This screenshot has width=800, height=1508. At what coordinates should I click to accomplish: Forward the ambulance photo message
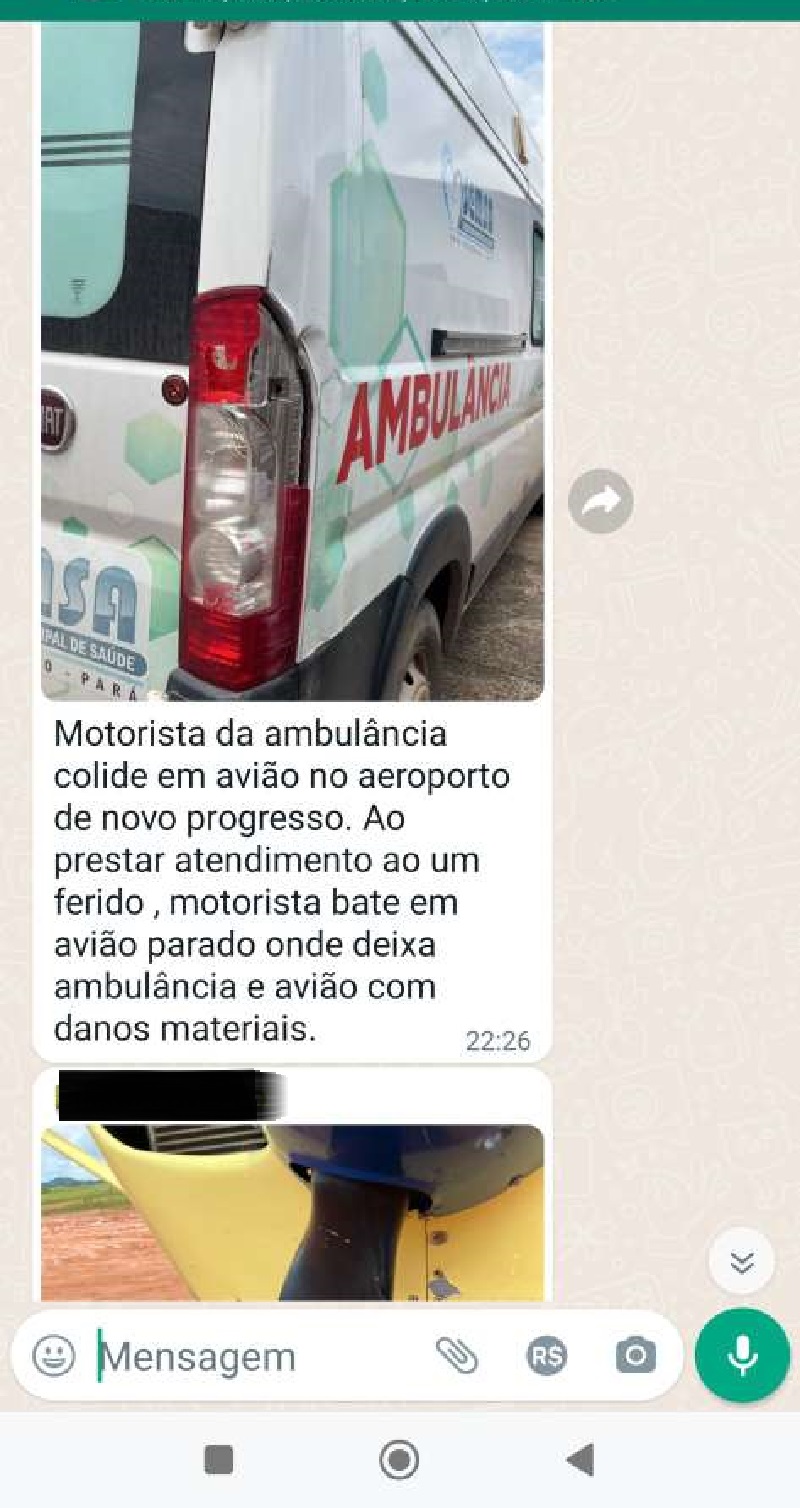[x=600, y=501]
